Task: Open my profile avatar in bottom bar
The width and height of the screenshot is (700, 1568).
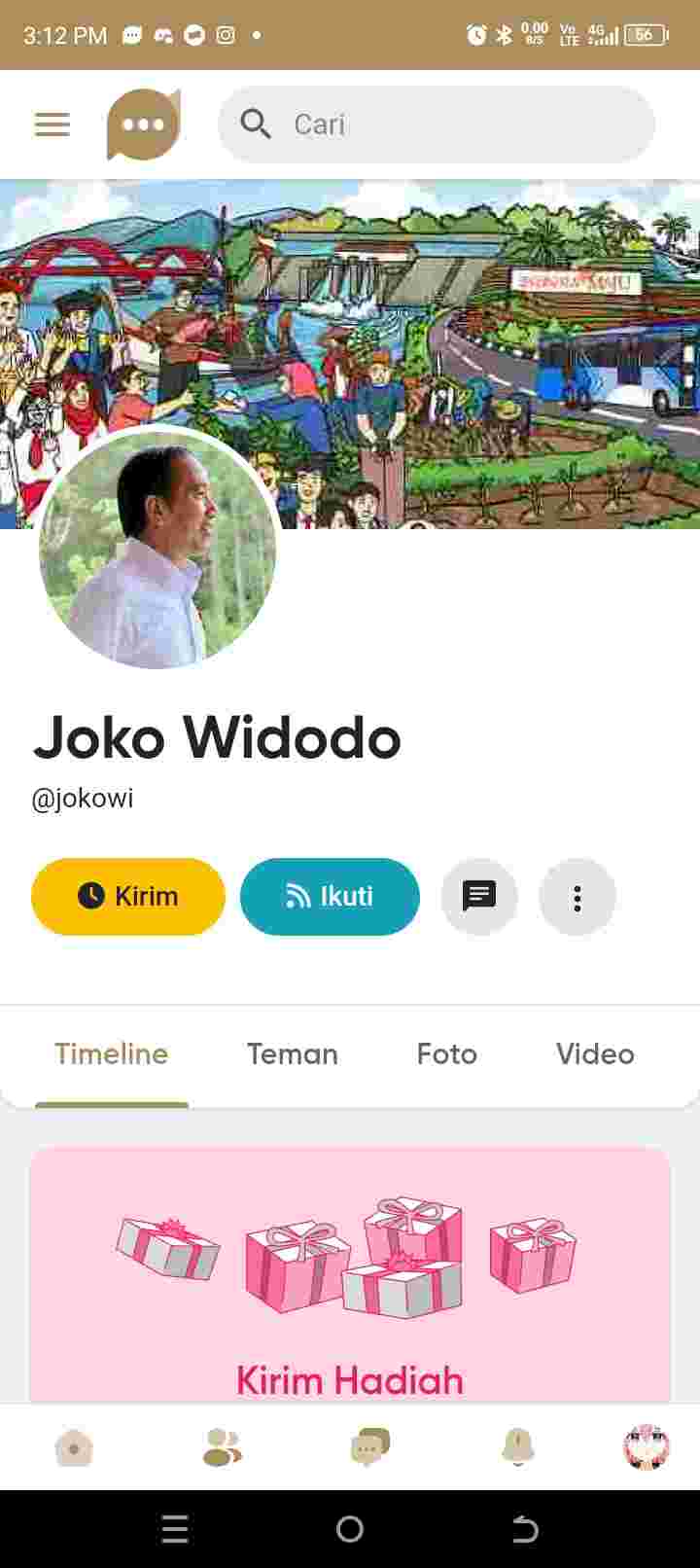Action: [x=646, y=1446]
